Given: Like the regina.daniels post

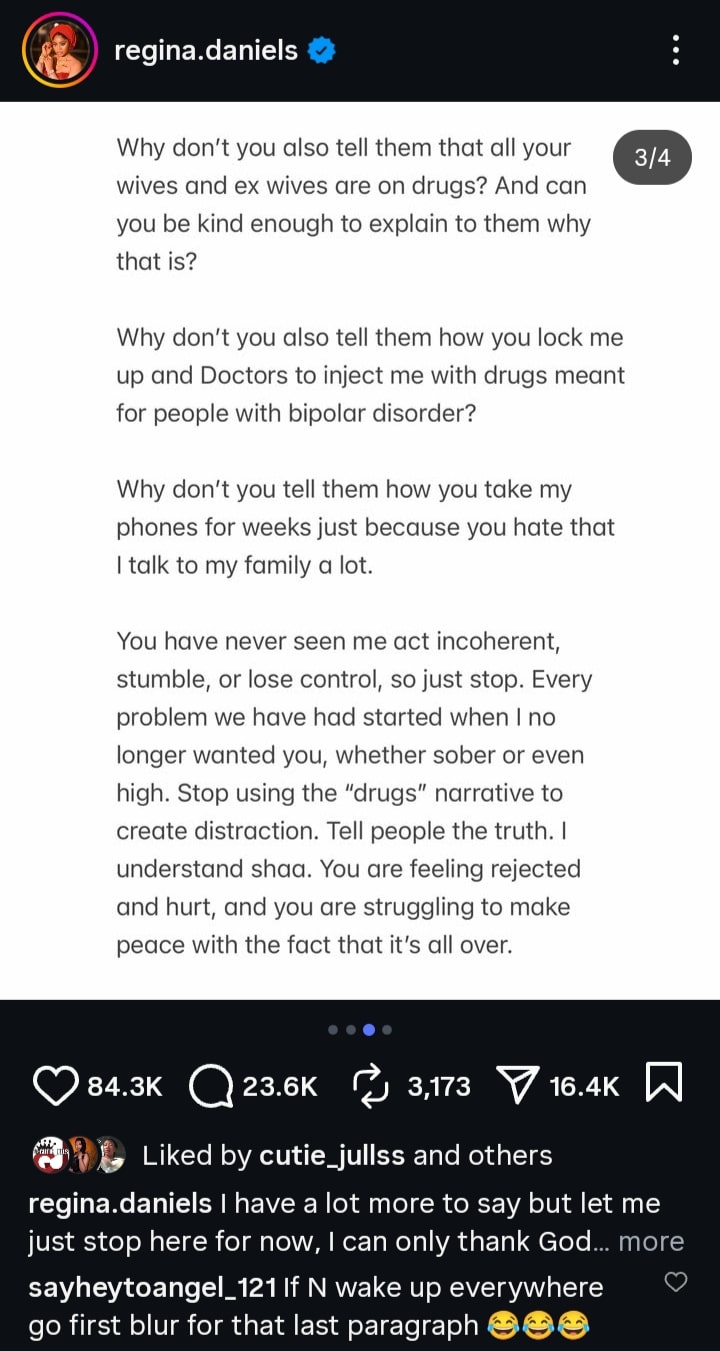Looking at the screenshot, I should (56, 1086).
